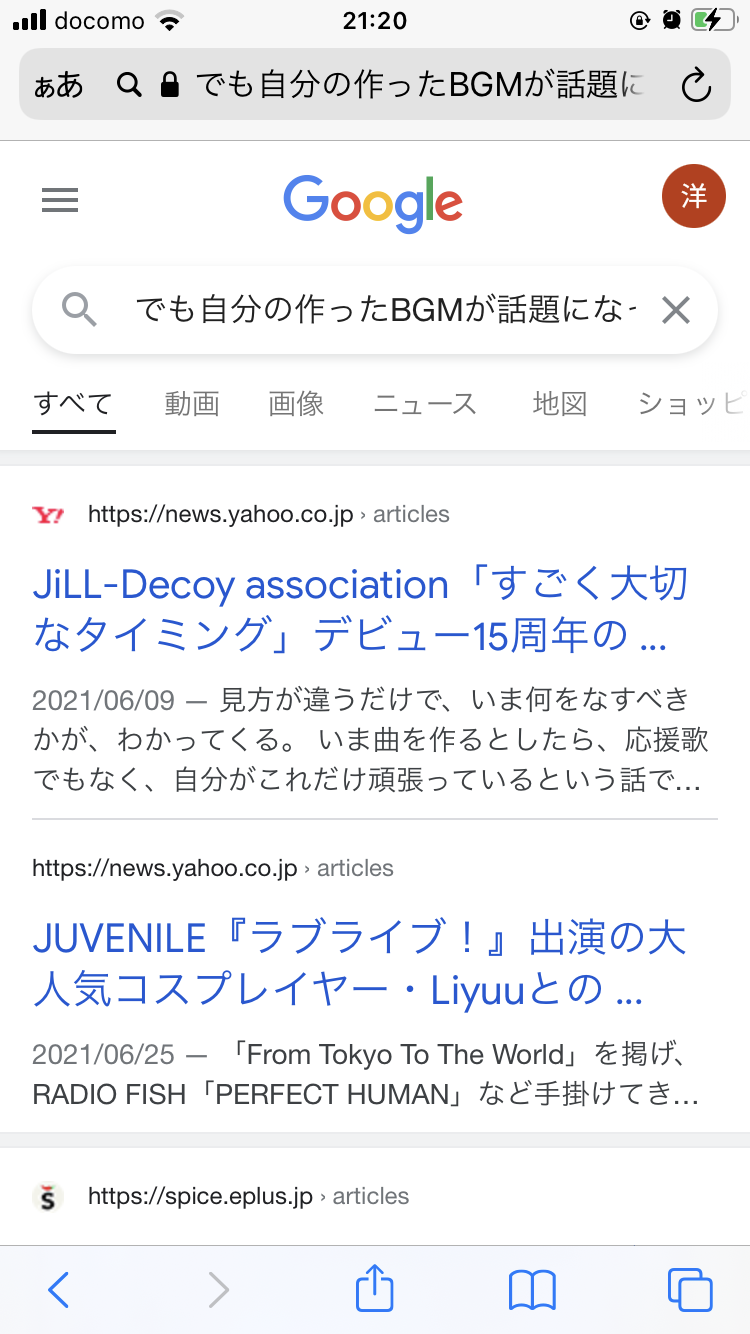Go back to the previous page
750x1334 pixels.
point(58,1290)
